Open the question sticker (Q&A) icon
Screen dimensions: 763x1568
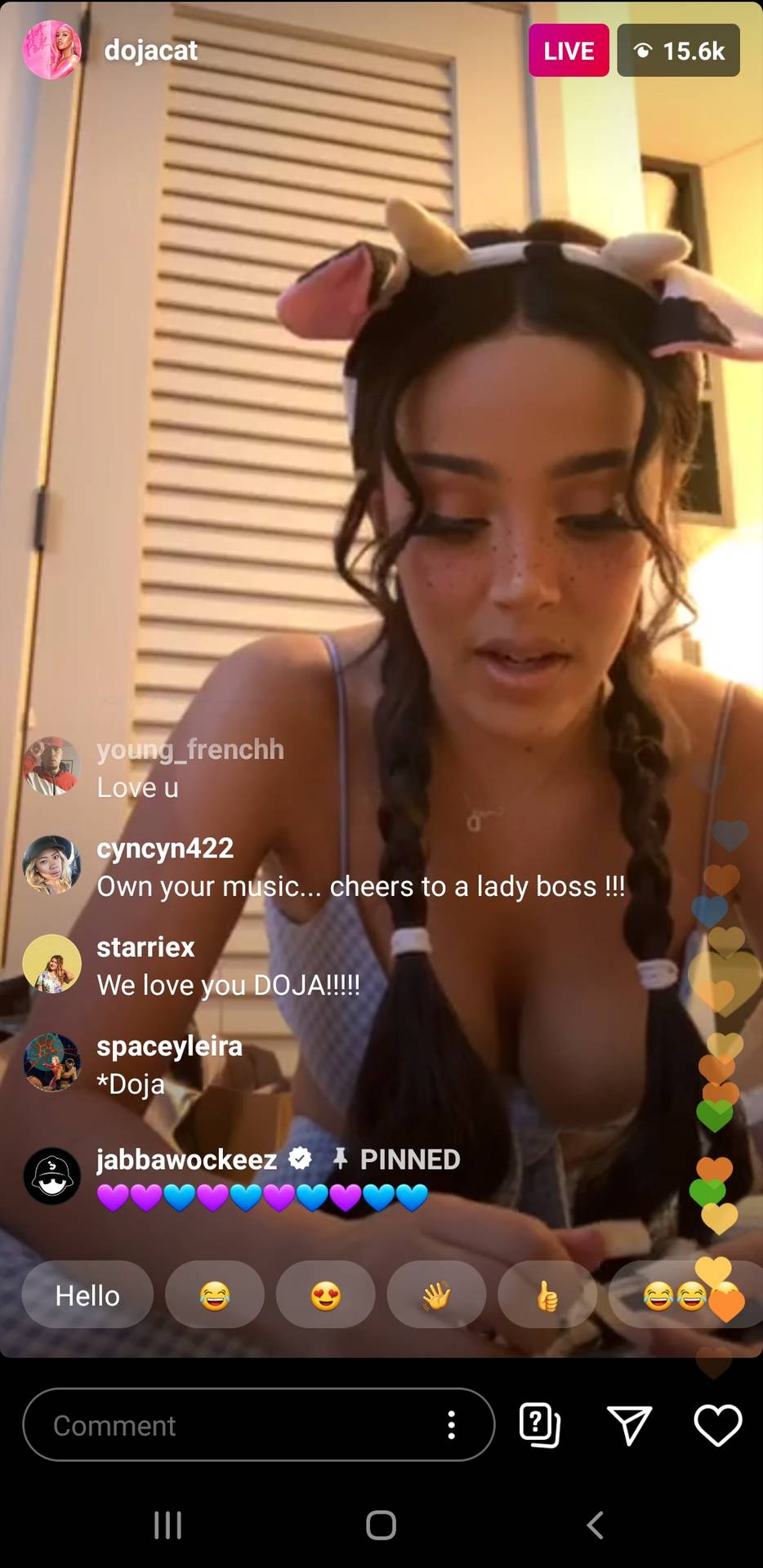[537, 1424]
